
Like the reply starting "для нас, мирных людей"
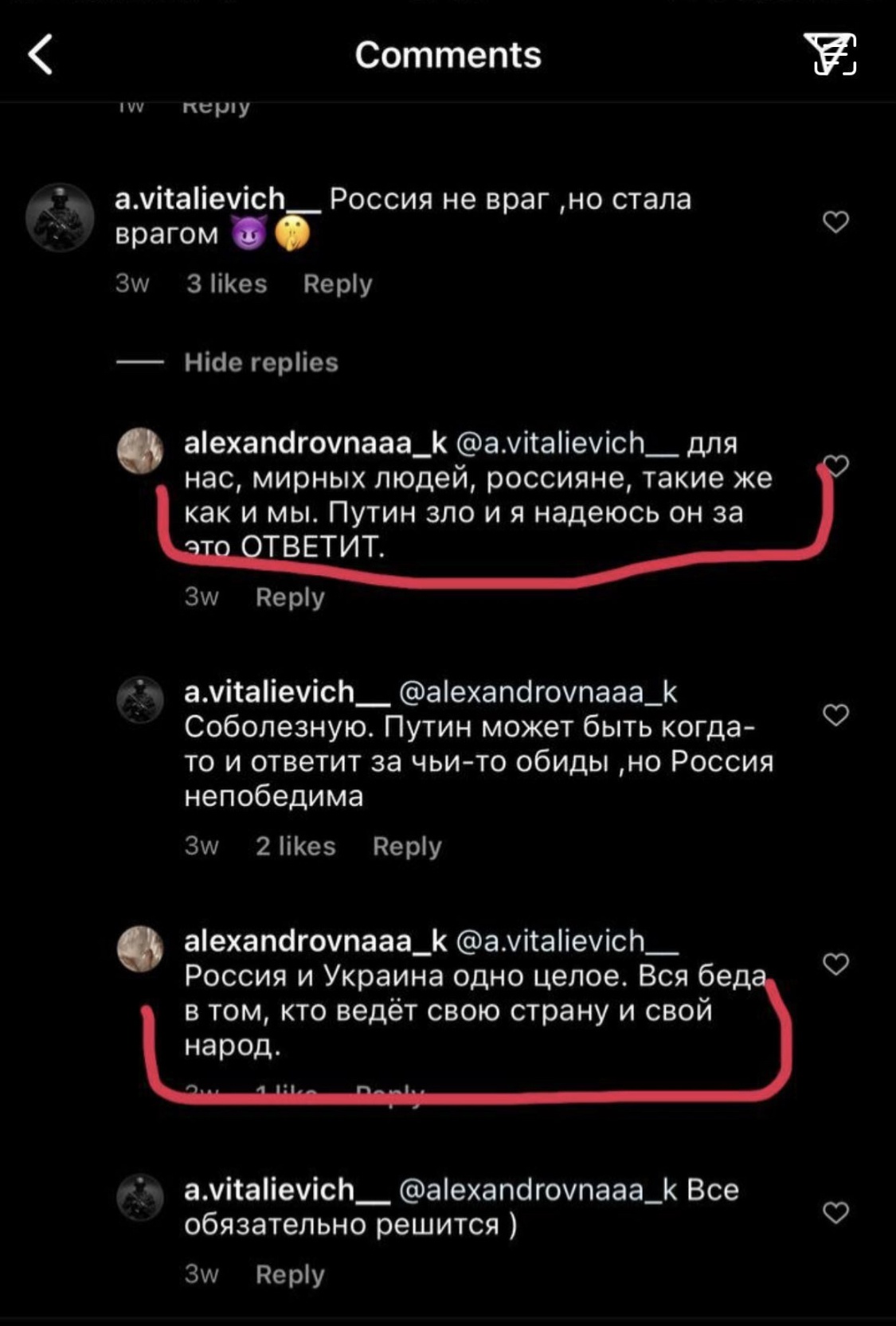coord(835,464)
